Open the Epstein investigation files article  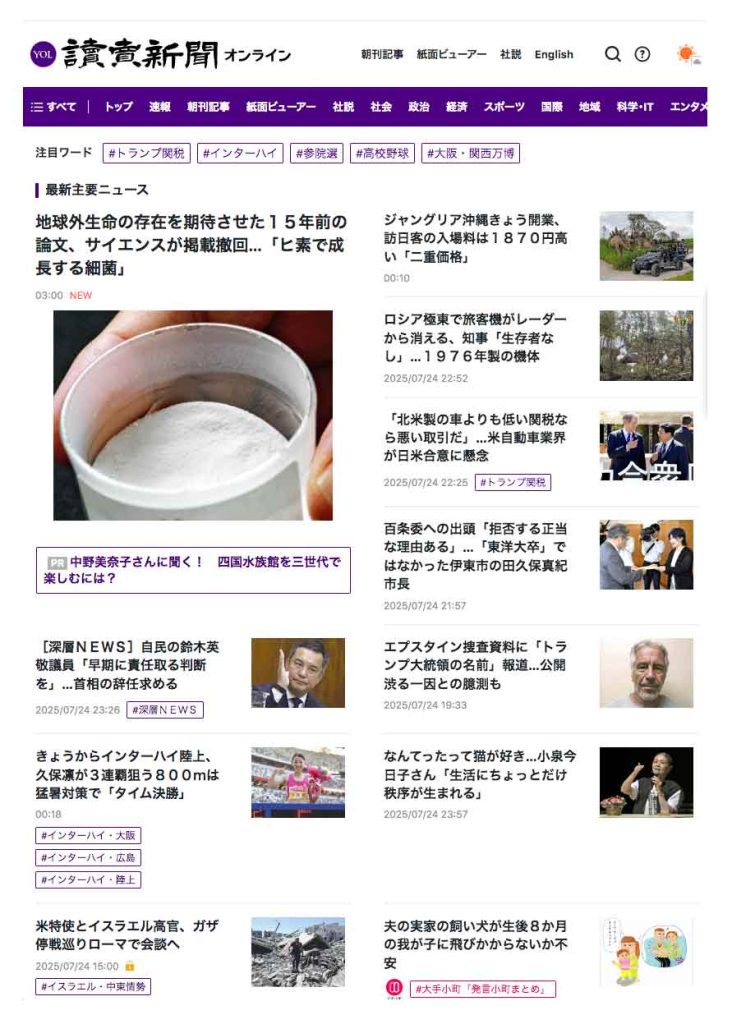click(x=476, y=665)
